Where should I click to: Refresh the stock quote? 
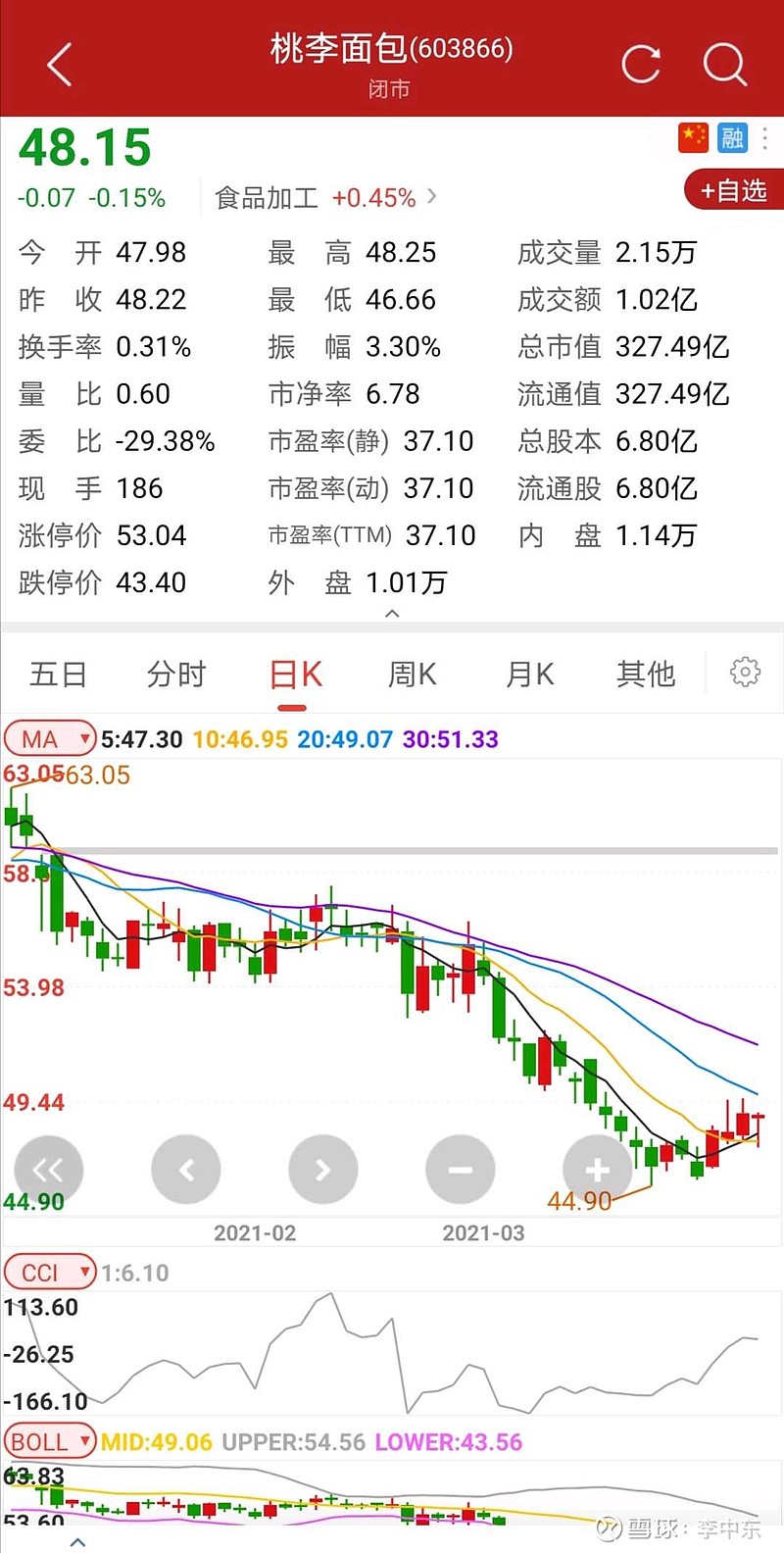pos(641,65)
